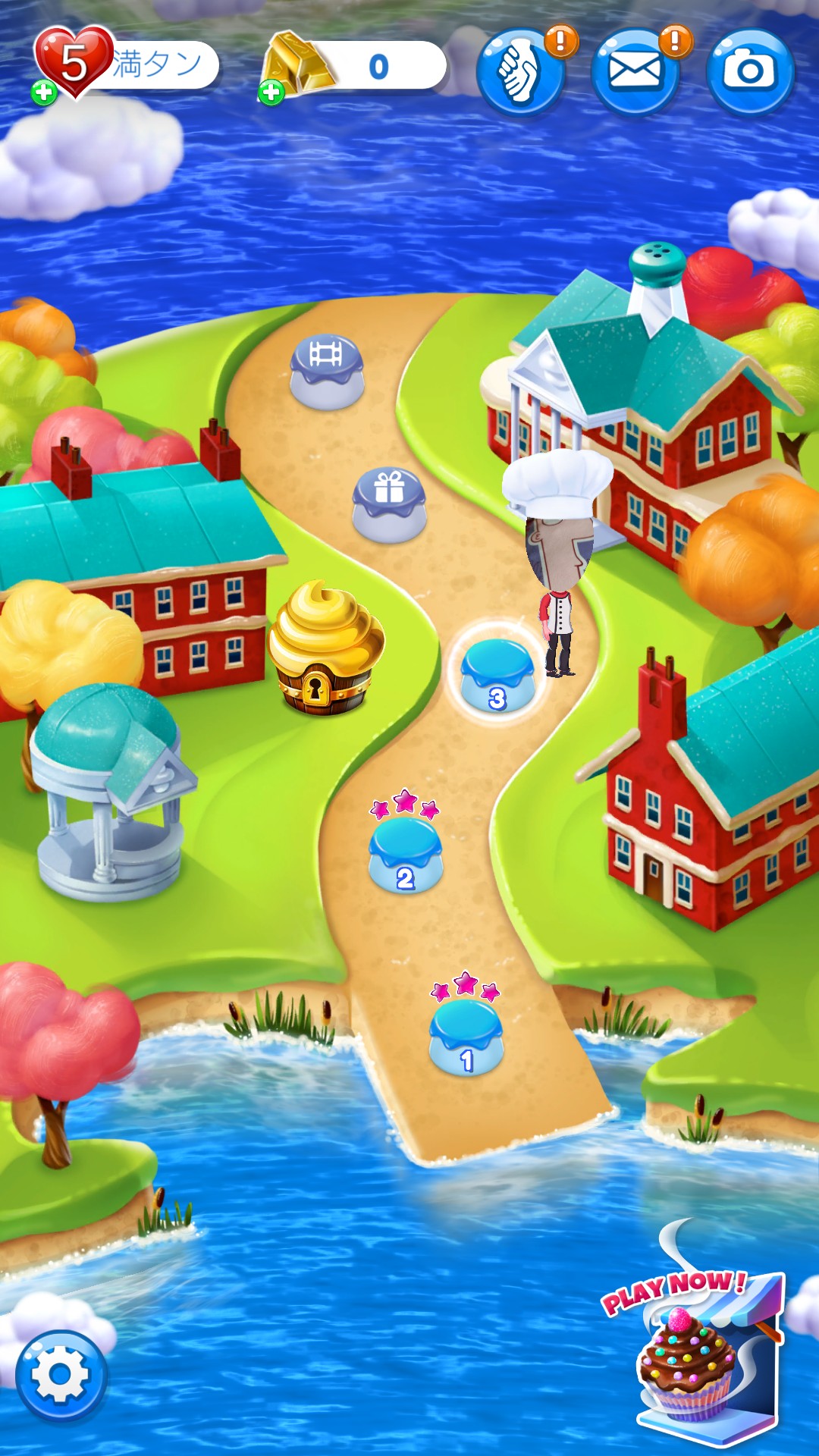Tap the gift box level node

[389, 504]
